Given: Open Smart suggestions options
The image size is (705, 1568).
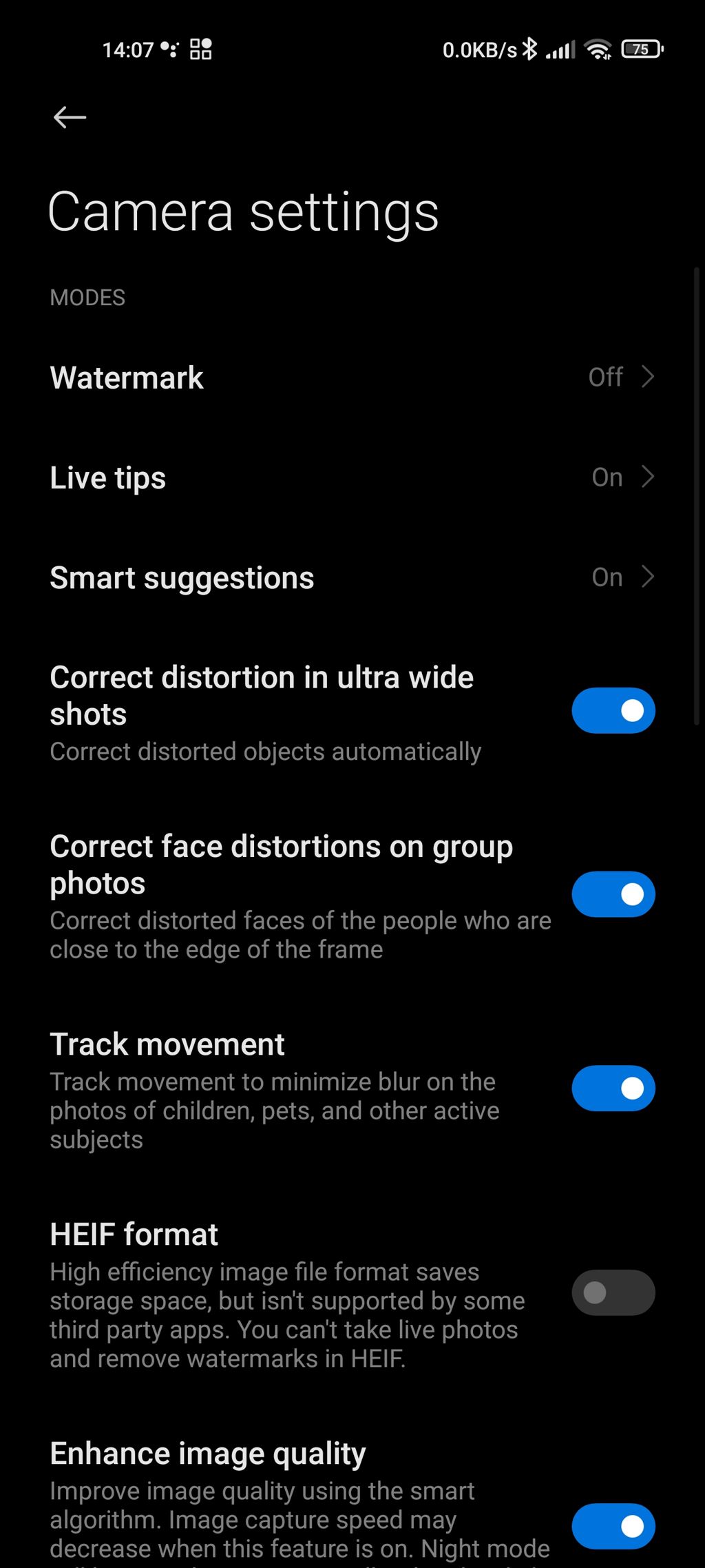Looking at the screenshot, I should tap(351, 577).
